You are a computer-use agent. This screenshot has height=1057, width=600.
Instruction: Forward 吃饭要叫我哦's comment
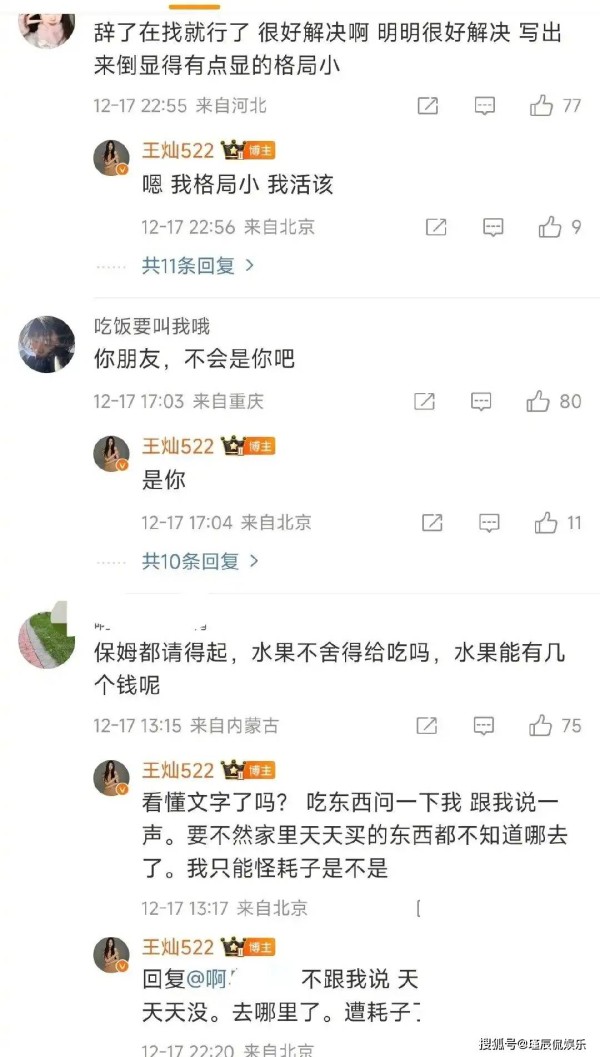pos(424,402)
